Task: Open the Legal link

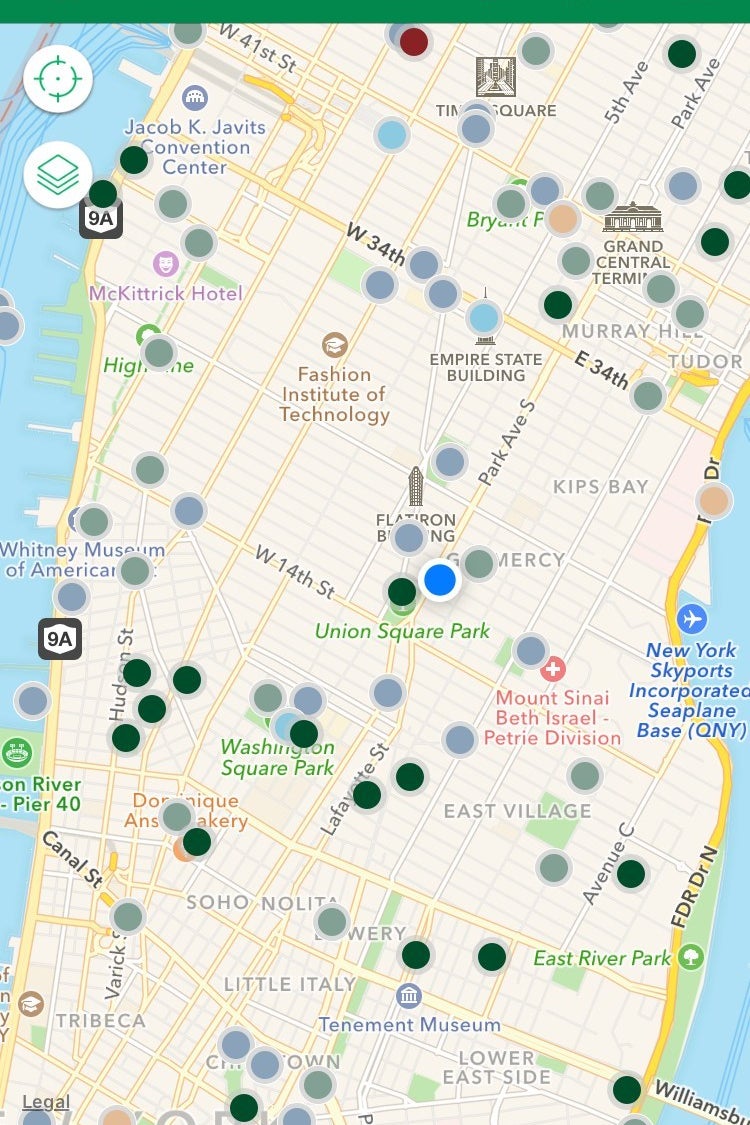Action: (46, 1102)
